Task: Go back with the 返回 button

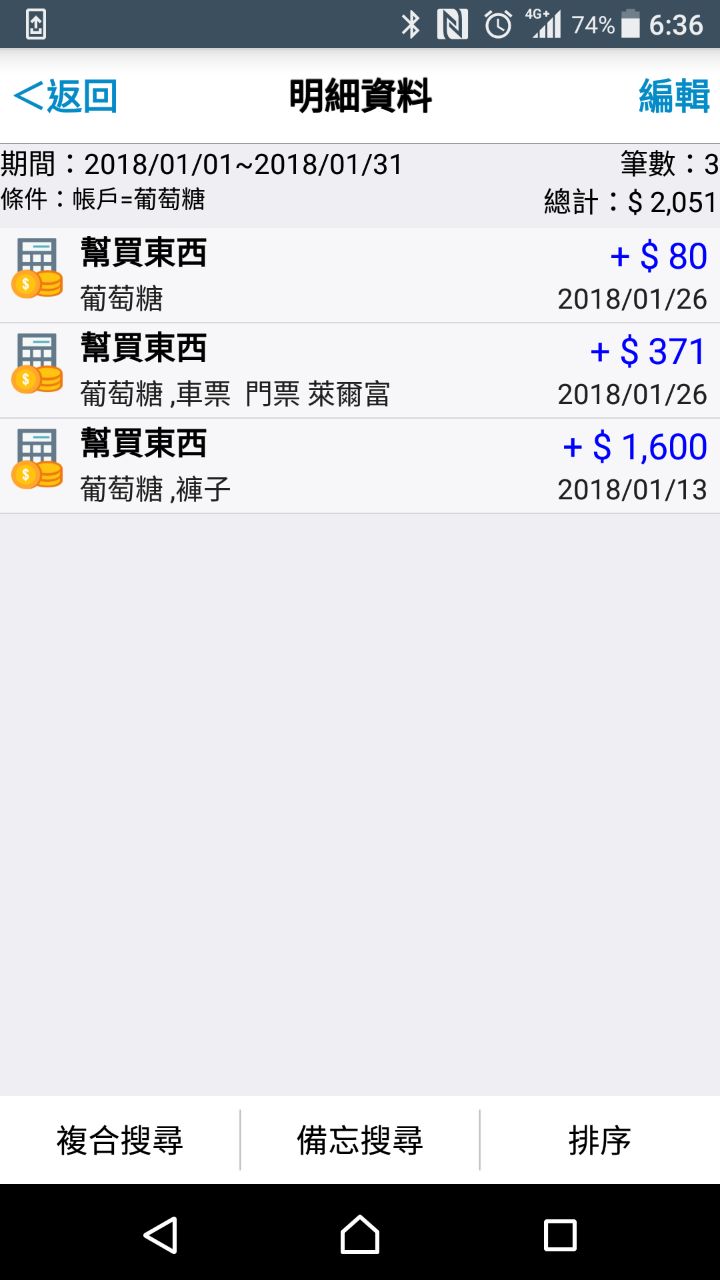Action: [x=66, y=97]
